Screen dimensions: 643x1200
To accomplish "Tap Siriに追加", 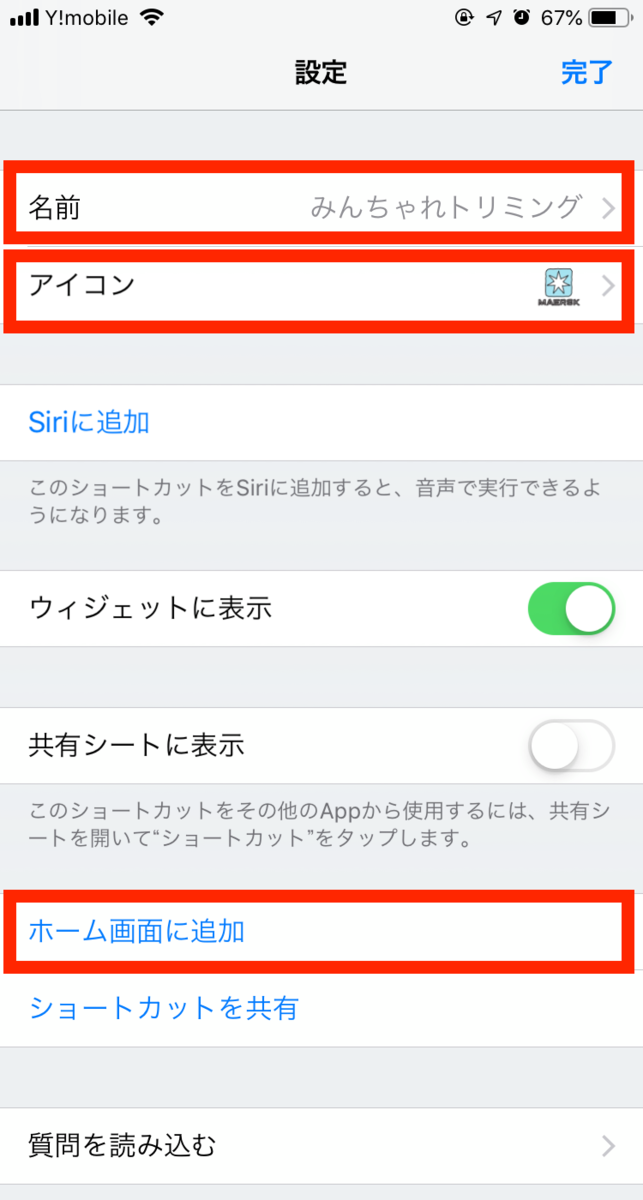I will [90, 422].
